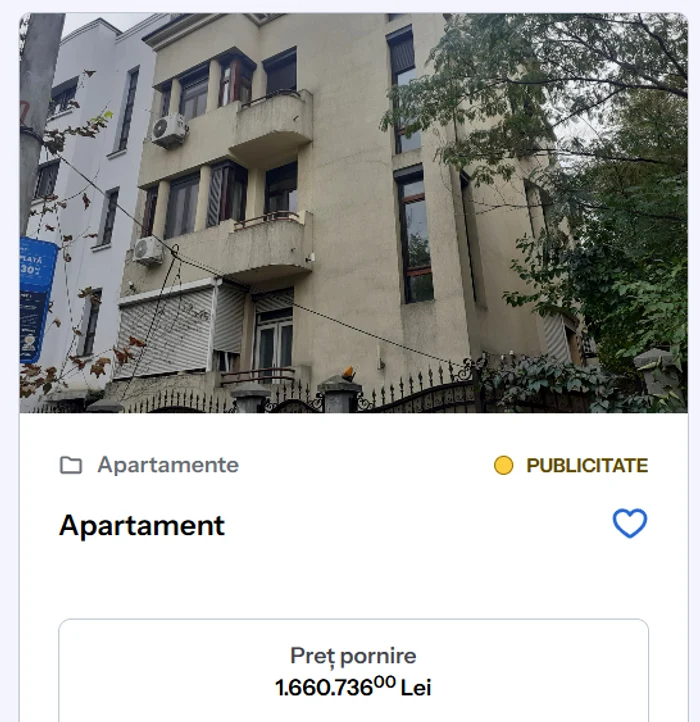The height and width of the screenshot is (722, 700).
Task: Open the apartment building photo listing
Action: [x=354, y=213]
